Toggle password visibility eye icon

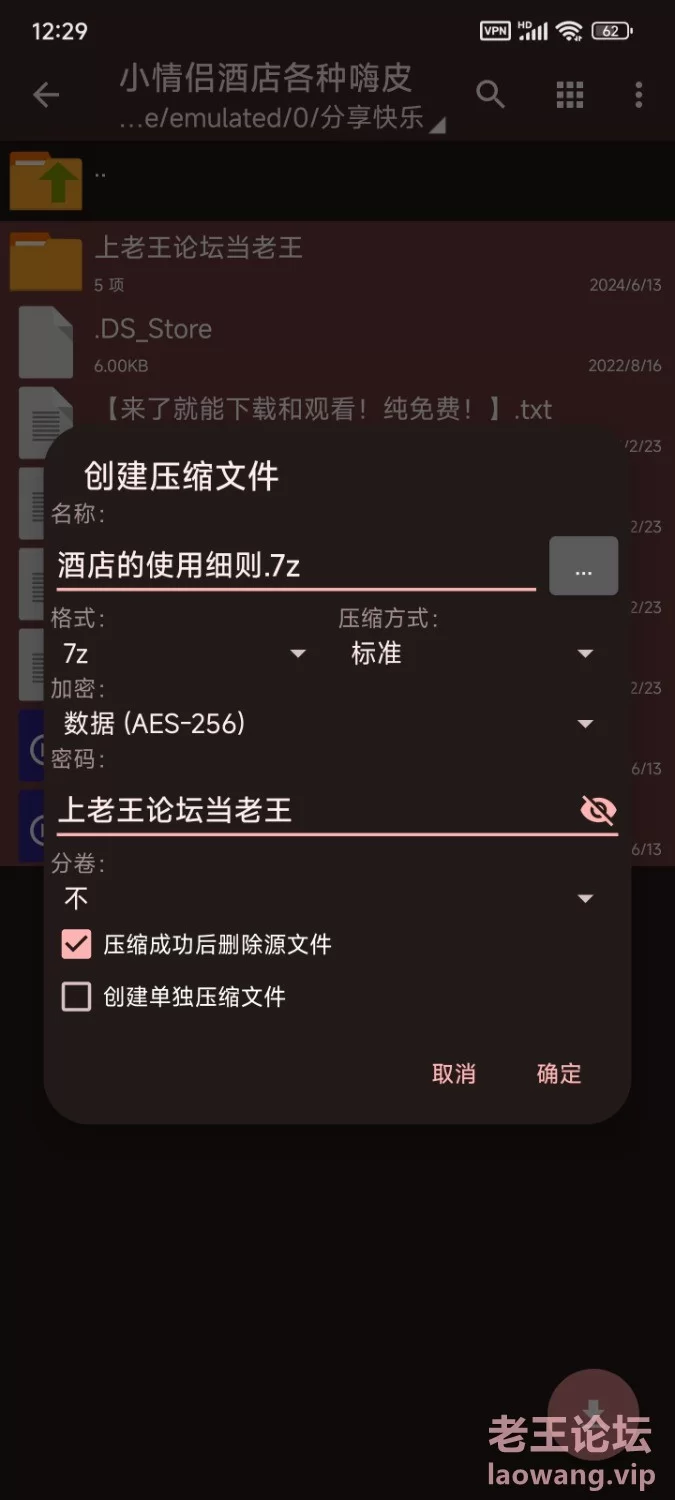[x=598, y=809]
